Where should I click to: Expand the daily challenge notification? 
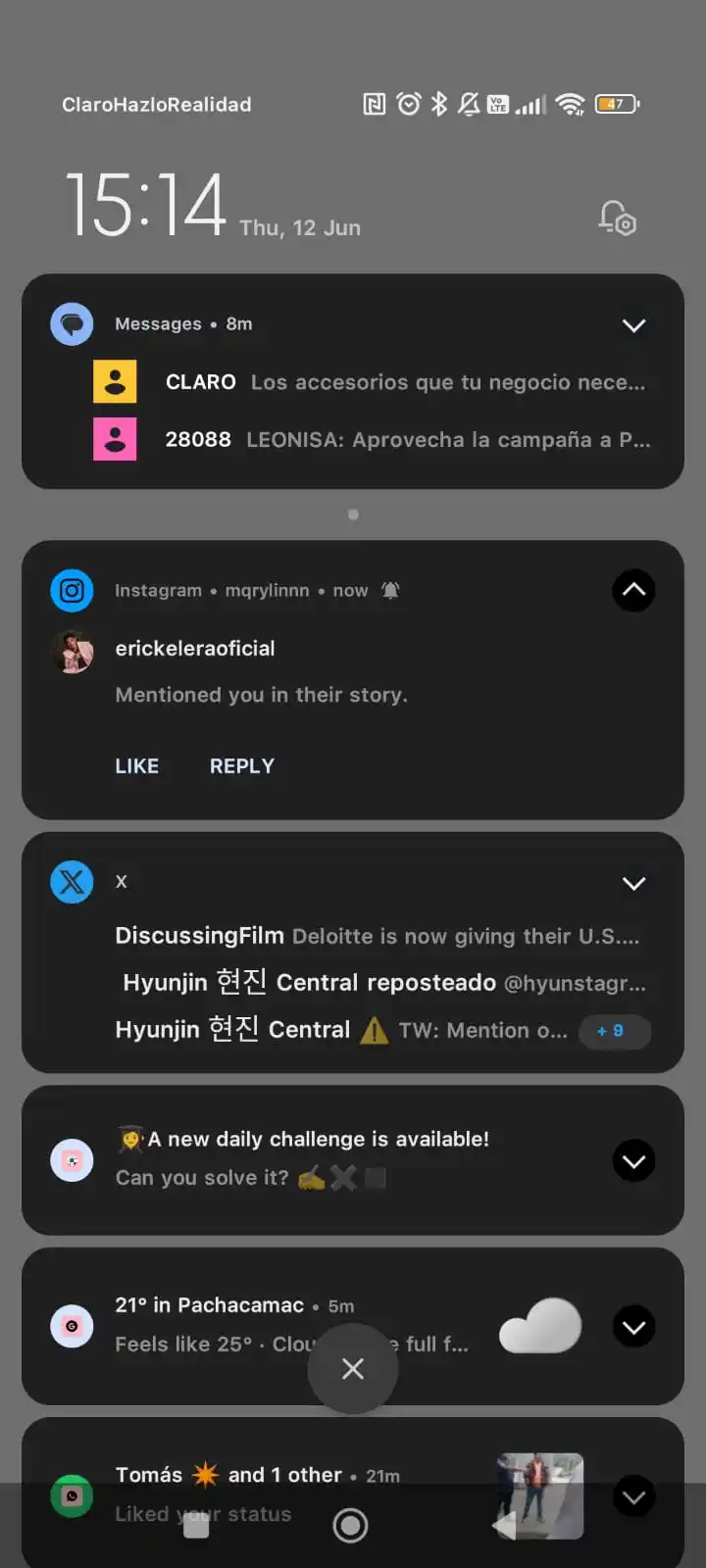[633, 1161]
